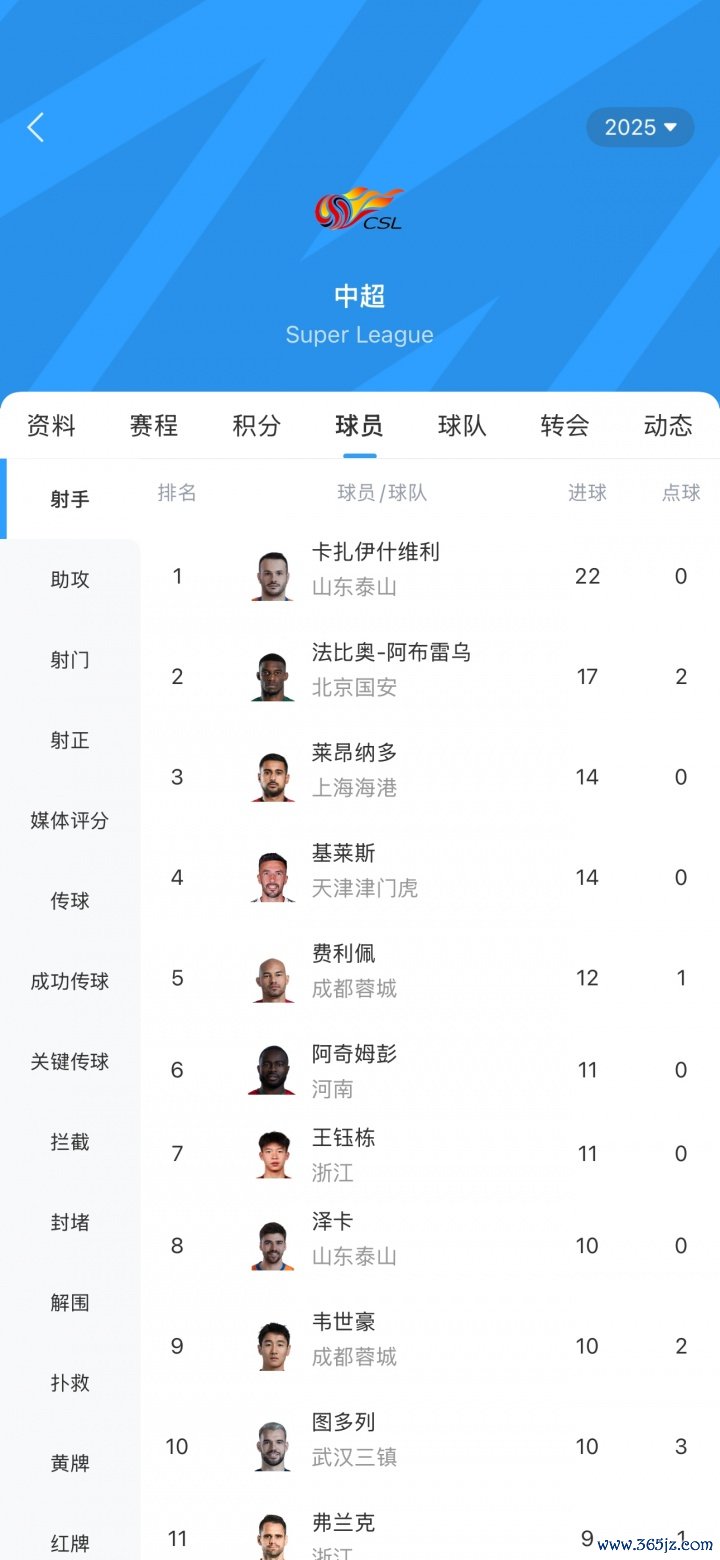
Task: Open 法比奥-阿布雷乌 player details
Action: point(430,676)
